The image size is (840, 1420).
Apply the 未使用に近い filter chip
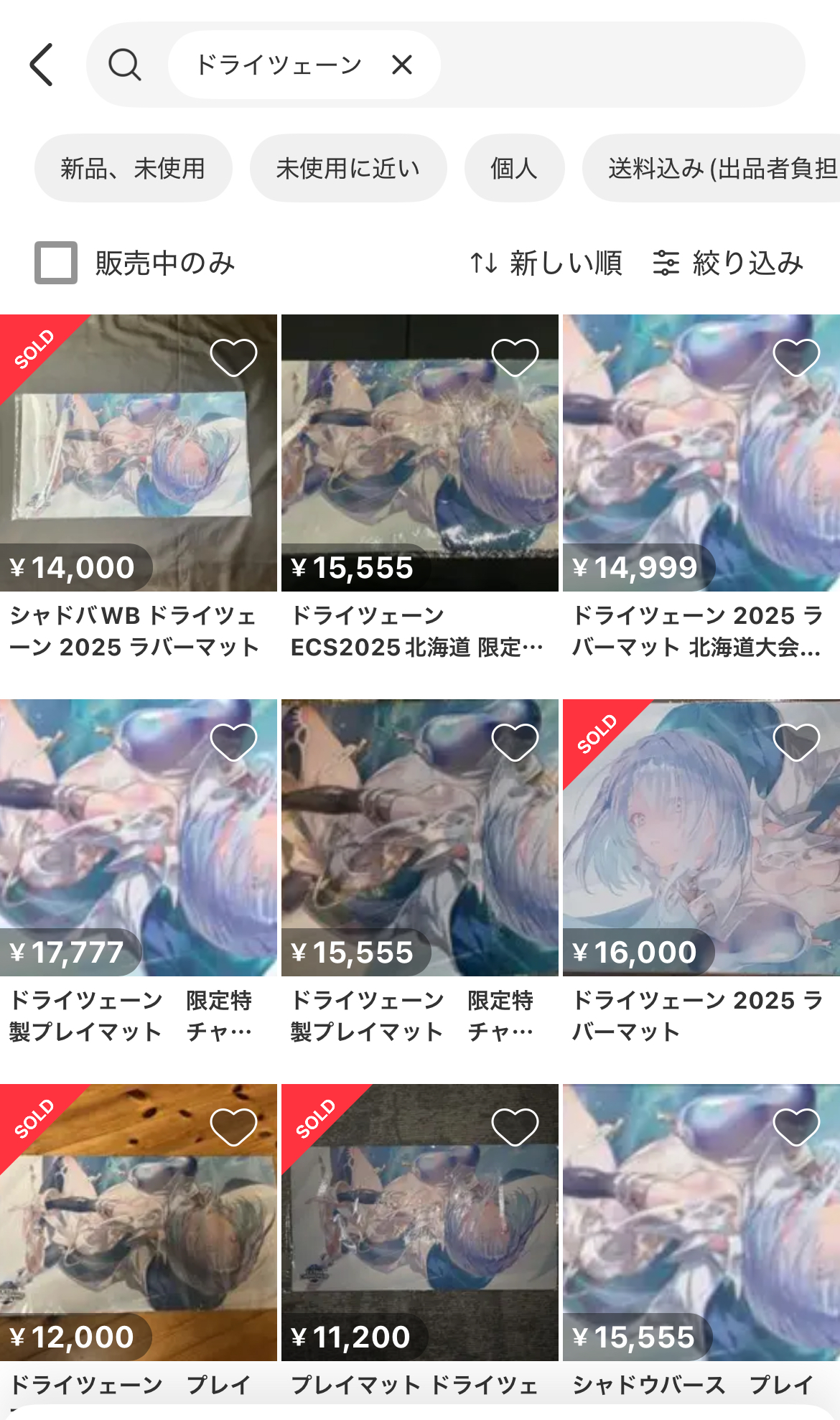pos(348,169)
